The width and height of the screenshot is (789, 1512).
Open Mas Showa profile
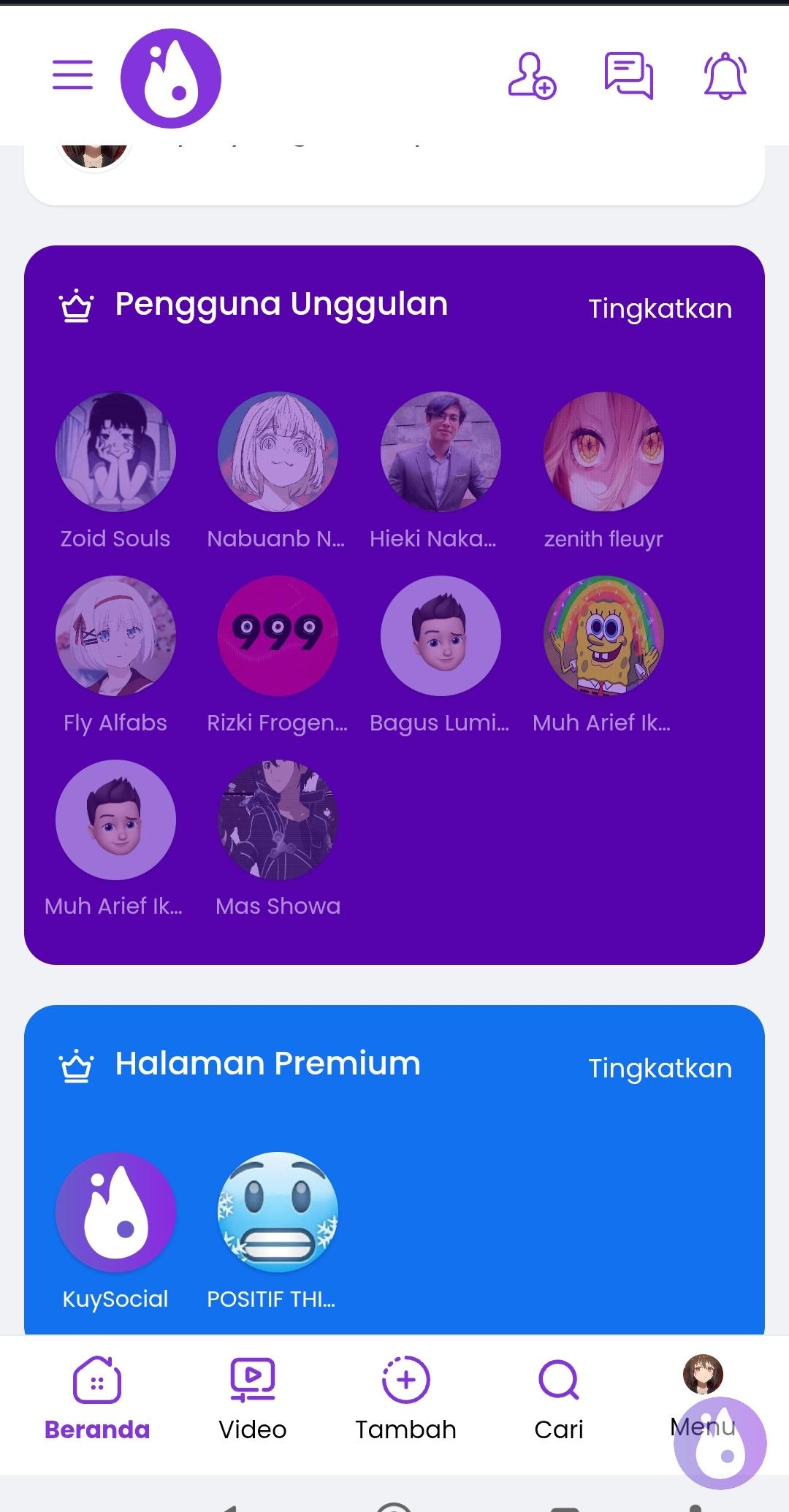[278, 820]
